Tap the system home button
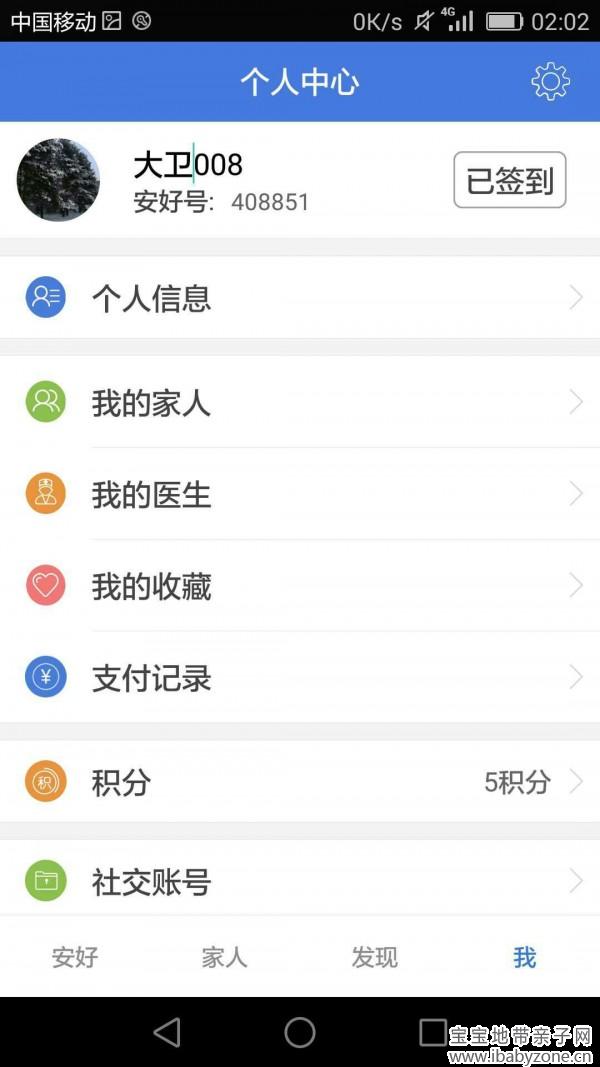600x1067 pixels. click(300, 1032)
